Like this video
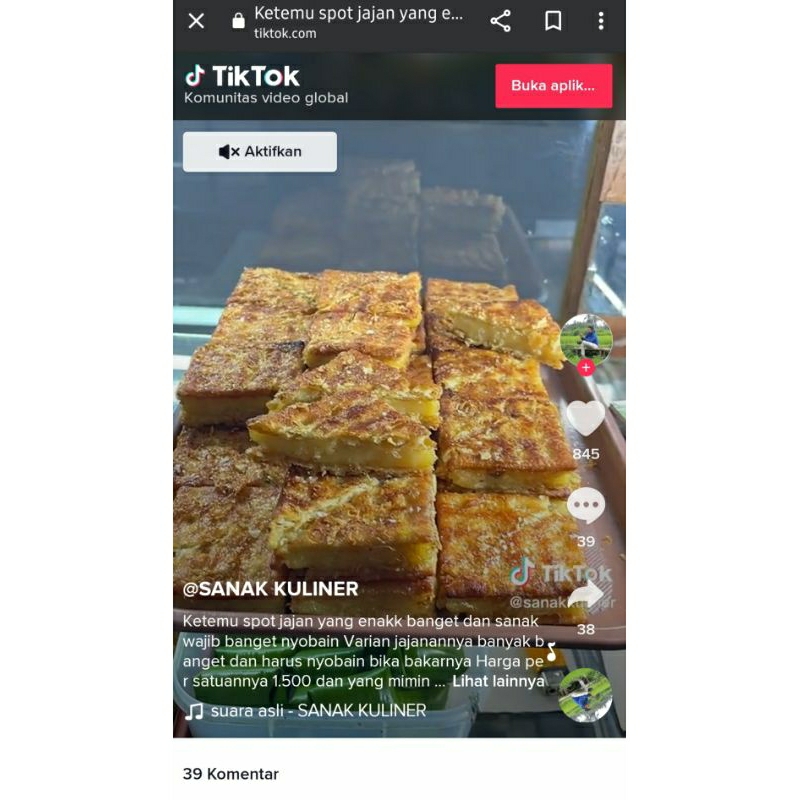Screen dimensions: 800x800 (585, 418)
